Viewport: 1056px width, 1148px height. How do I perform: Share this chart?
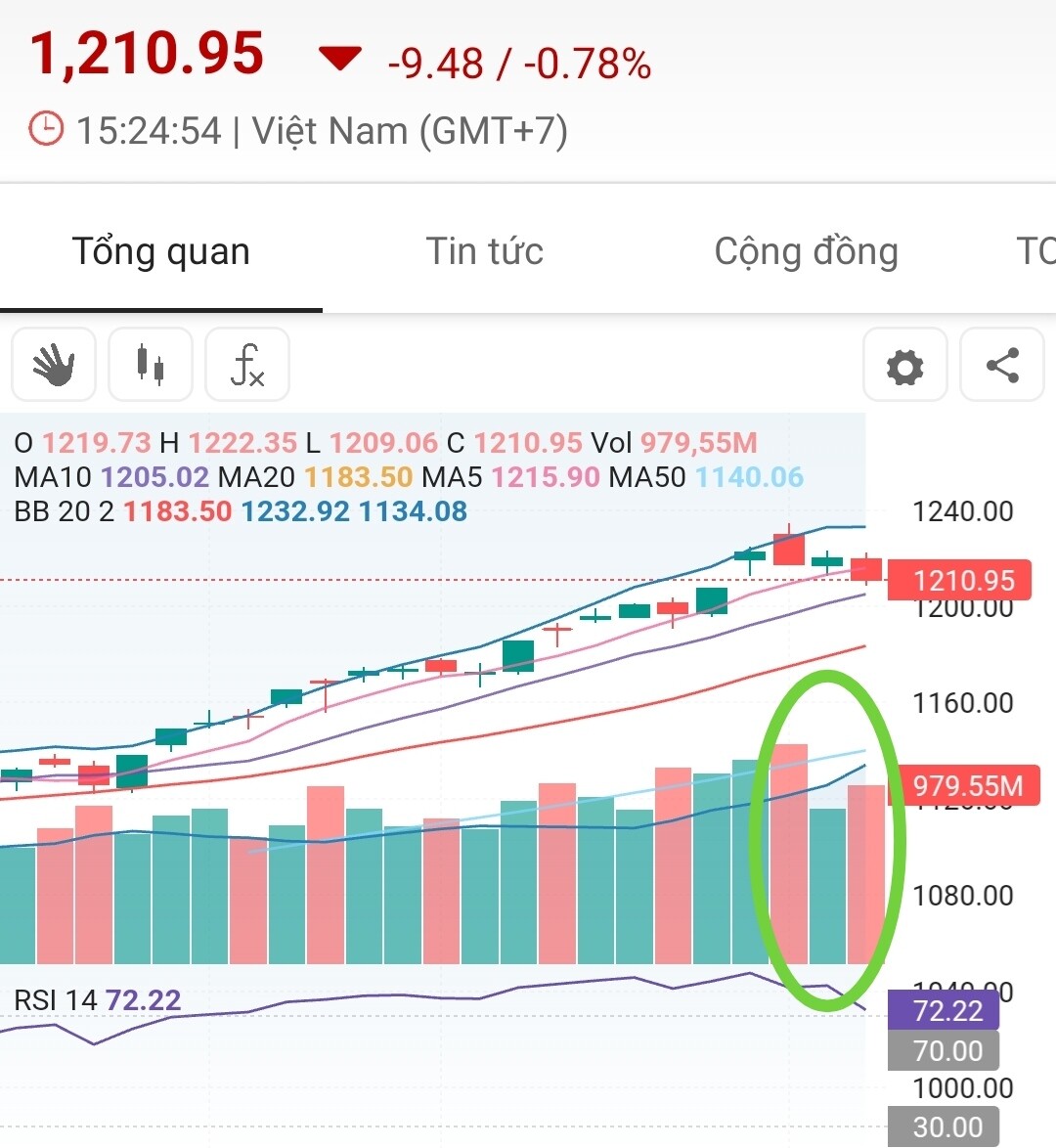pyautogui.click(x=1002, y=366)
